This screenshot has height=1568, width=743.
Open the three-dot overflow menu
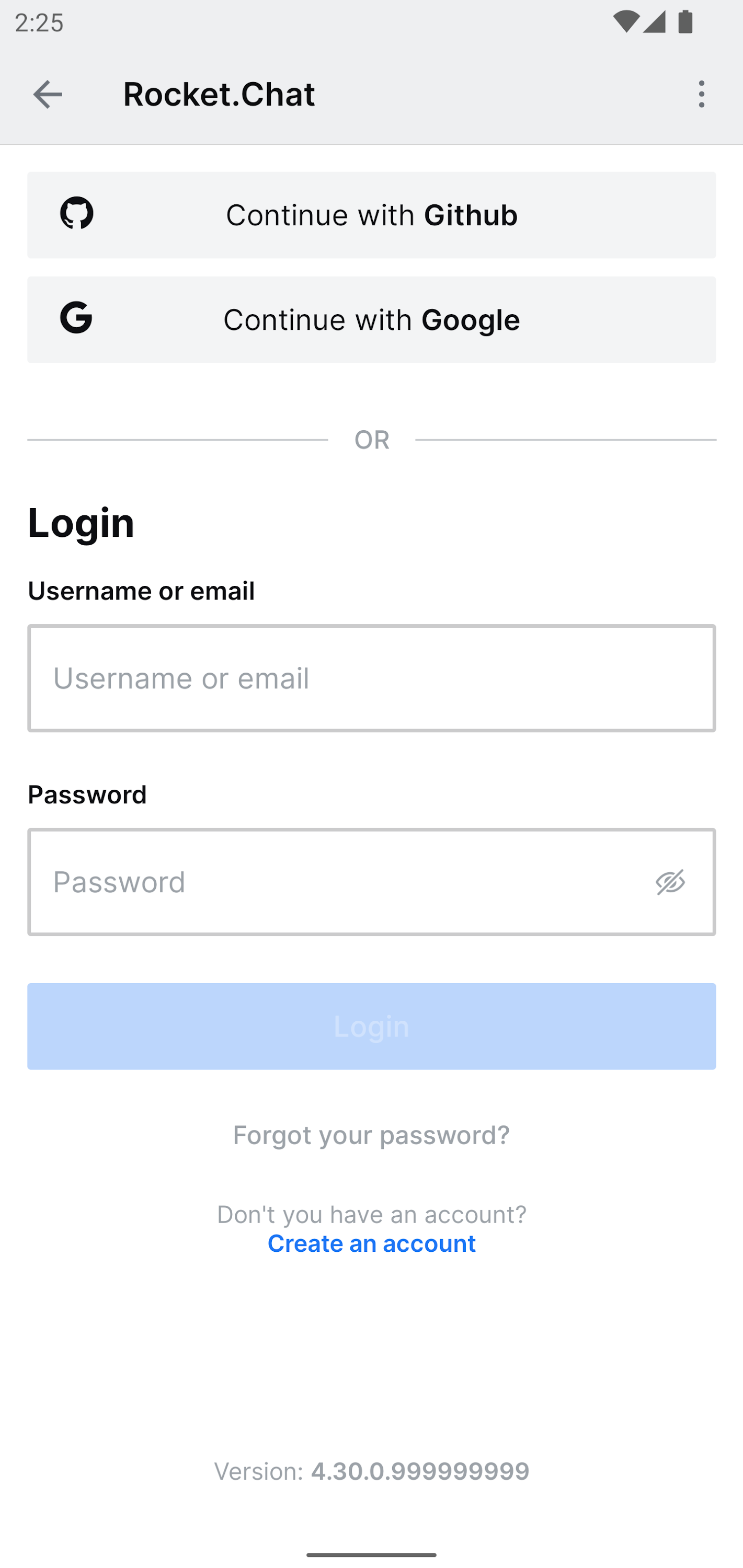[702, 95]
